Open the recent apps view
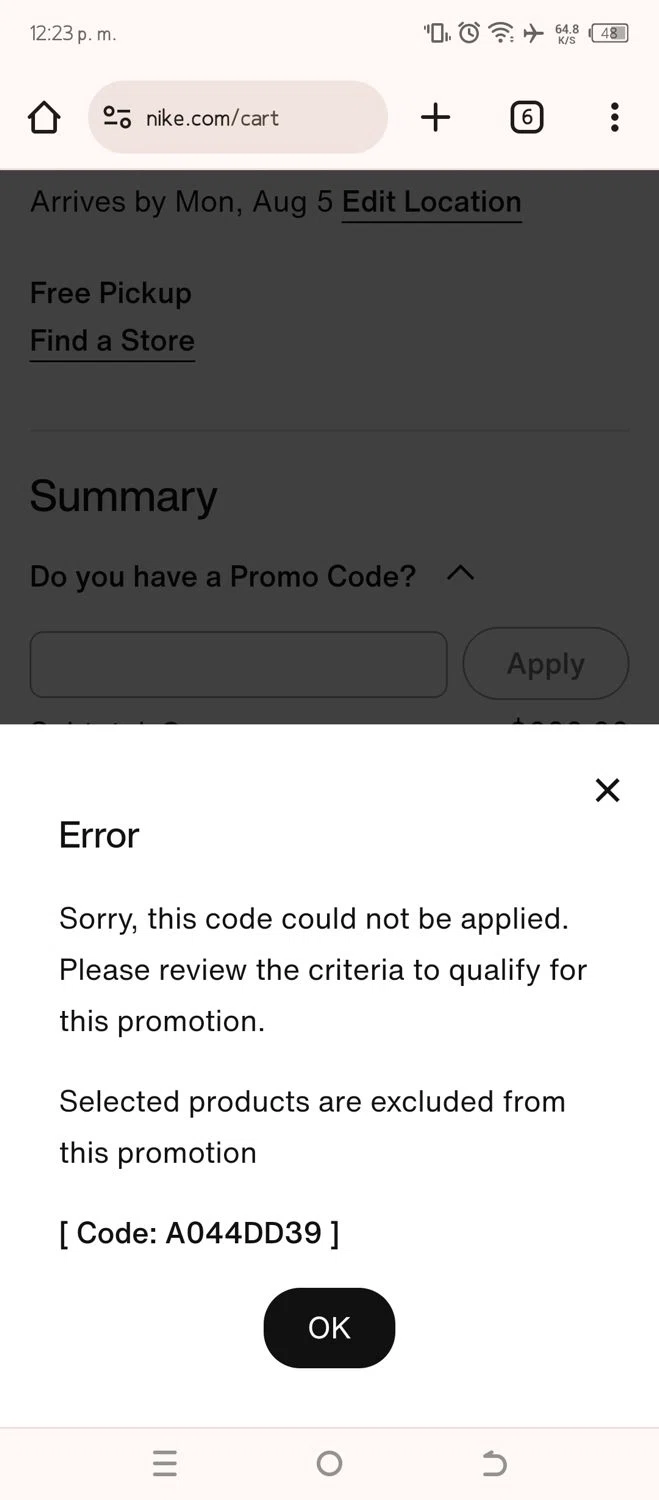Image resolution: width=659 pixels, height=1500 pixels. 165,1464
